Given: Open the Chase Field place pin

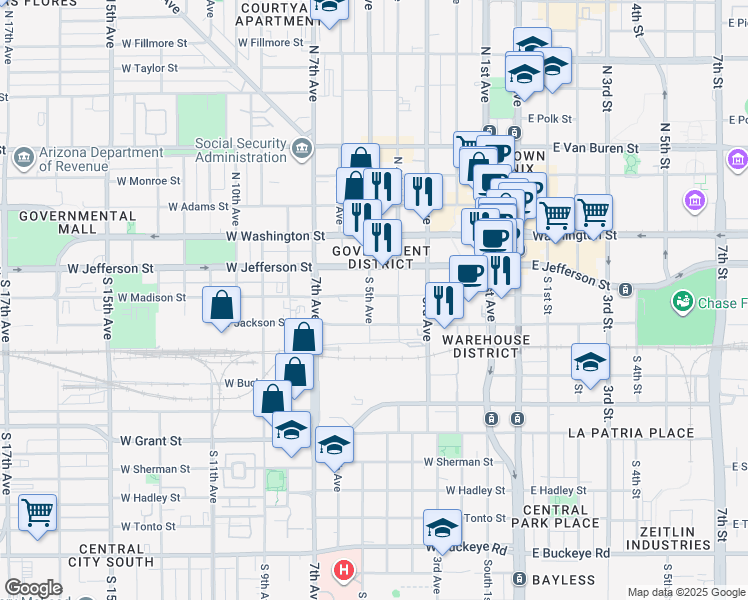Looking at the screenshot, I should pyautogui.click(x=683, y=303).
